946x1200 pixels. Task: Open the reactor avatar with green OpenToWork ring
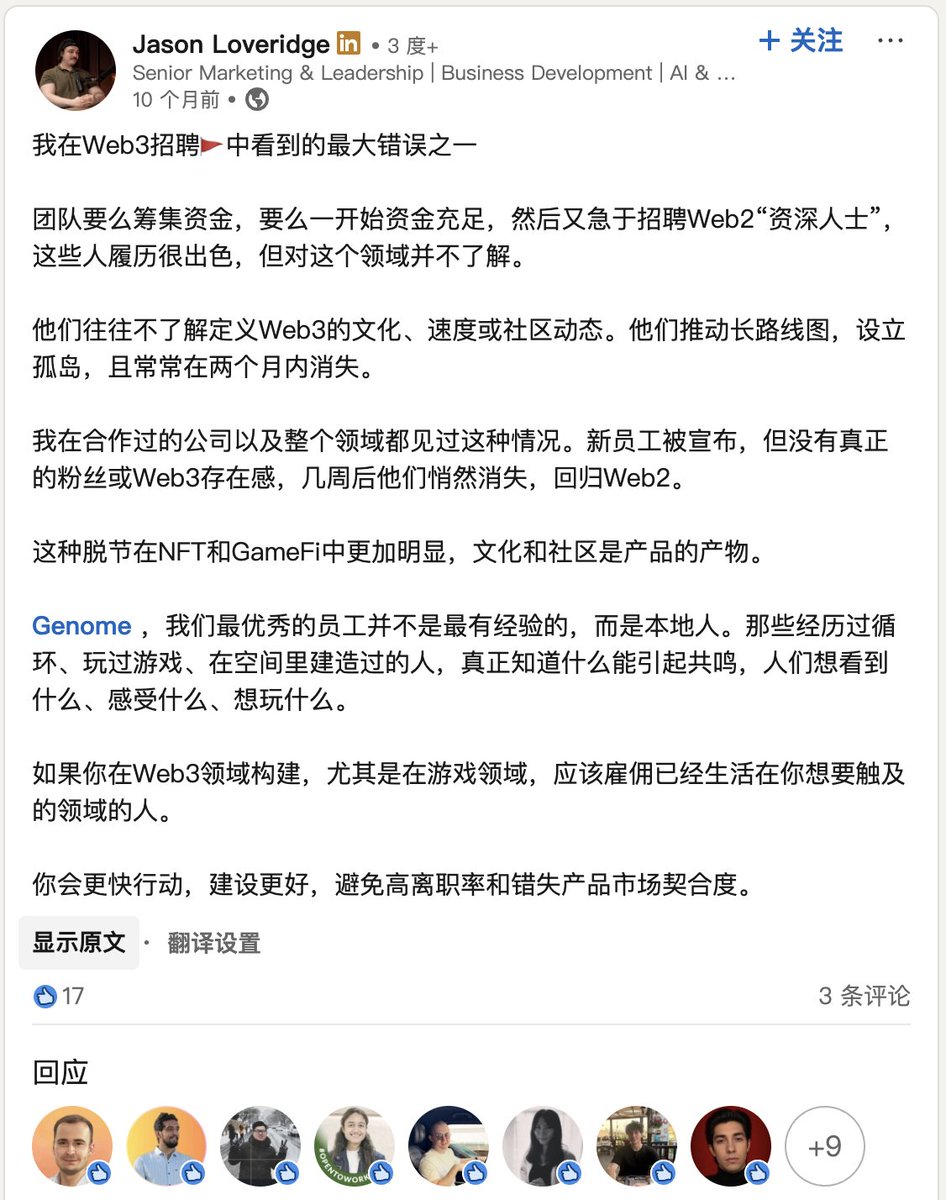(354, 1146)
